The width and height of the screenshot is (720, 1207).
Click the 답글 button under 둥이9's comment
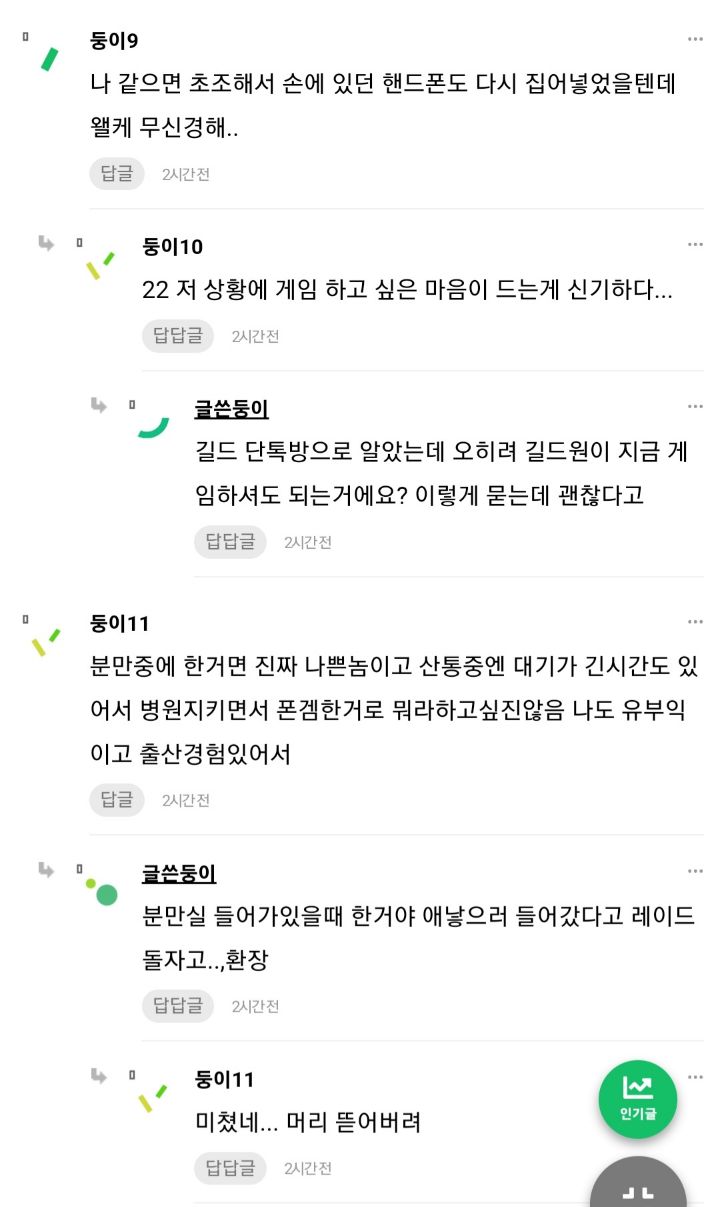click(117, 173)
